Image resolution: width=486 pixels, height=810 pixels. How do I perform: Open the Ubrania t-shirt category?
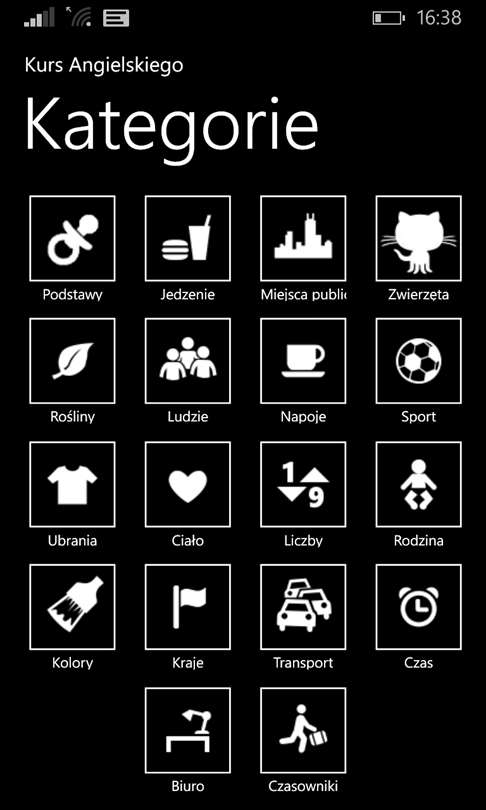(x=72, y=484)
